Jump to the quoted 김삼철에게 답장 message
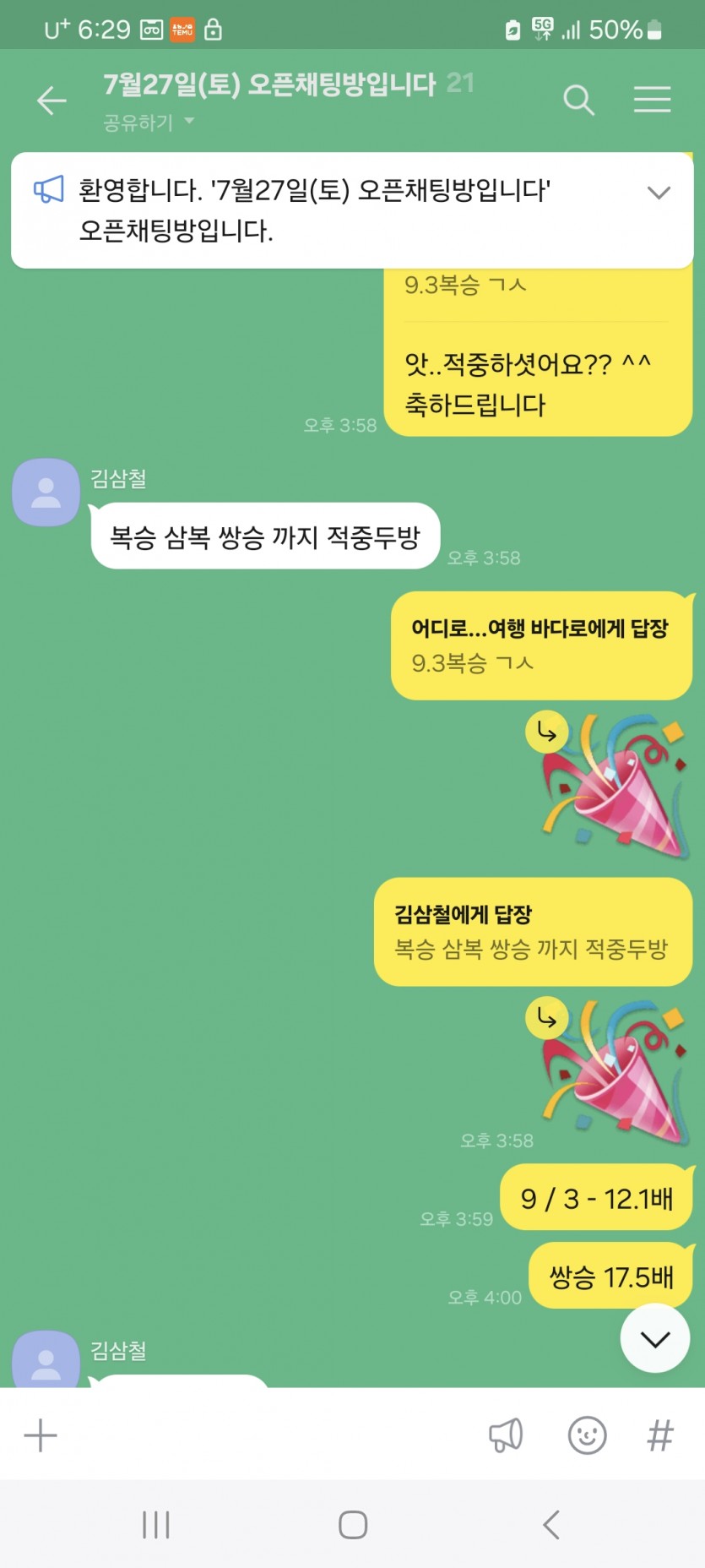This screenshot has height=1568, width=705. pyautogui.click(x=532, y=932)
